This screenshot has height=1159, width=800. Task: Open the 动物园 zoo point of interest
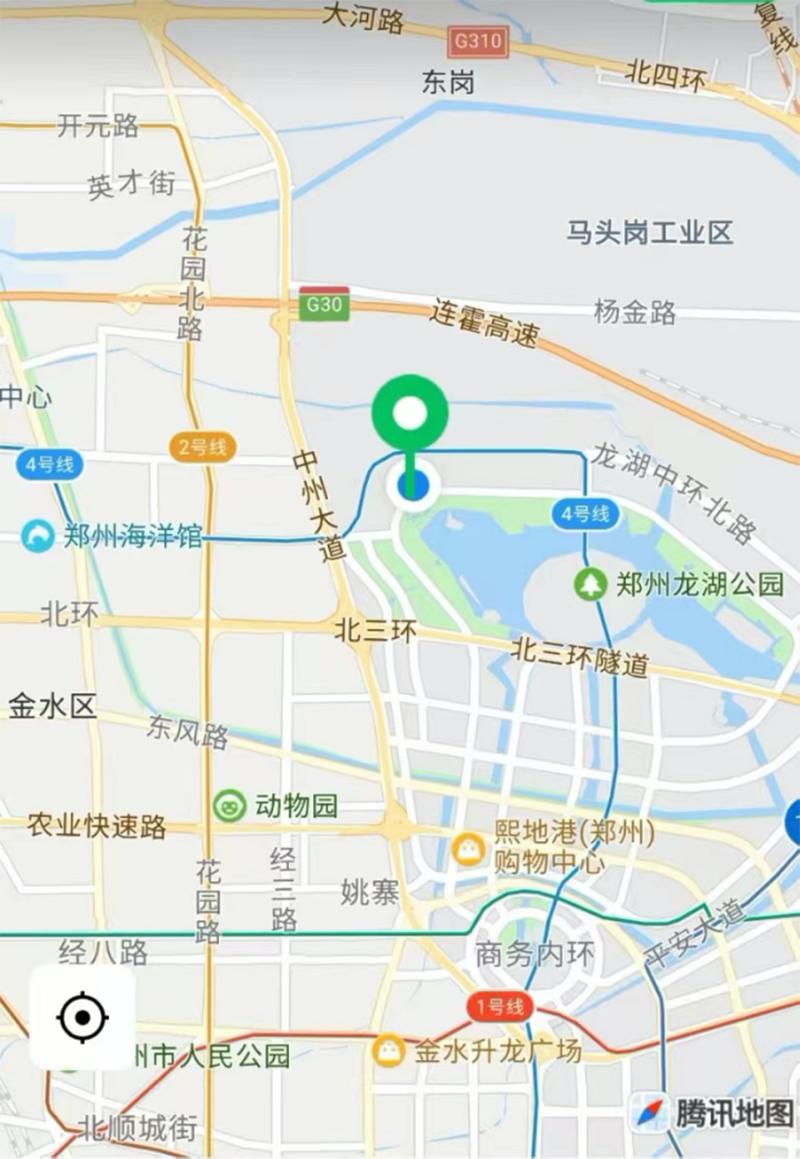(230, 805)
